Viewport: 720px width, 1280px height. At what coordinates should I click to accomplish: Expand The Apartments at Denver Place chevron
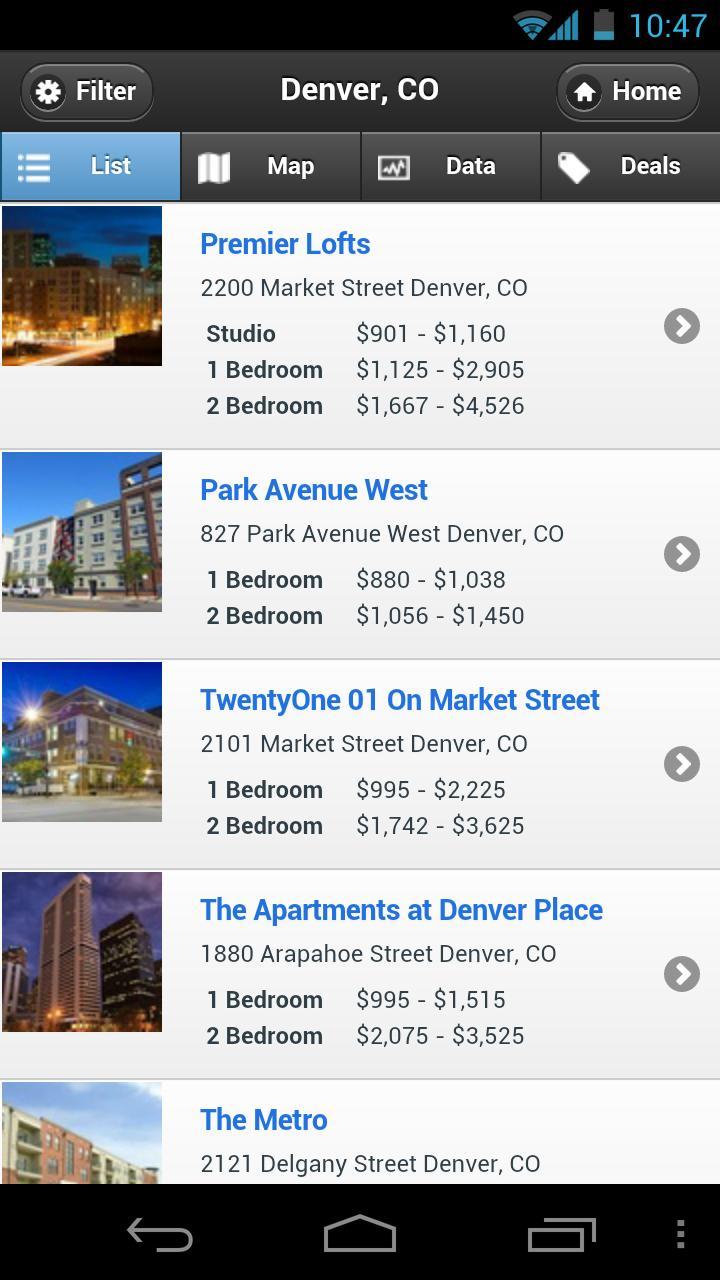pyautogui.click(x=681, y=974)
